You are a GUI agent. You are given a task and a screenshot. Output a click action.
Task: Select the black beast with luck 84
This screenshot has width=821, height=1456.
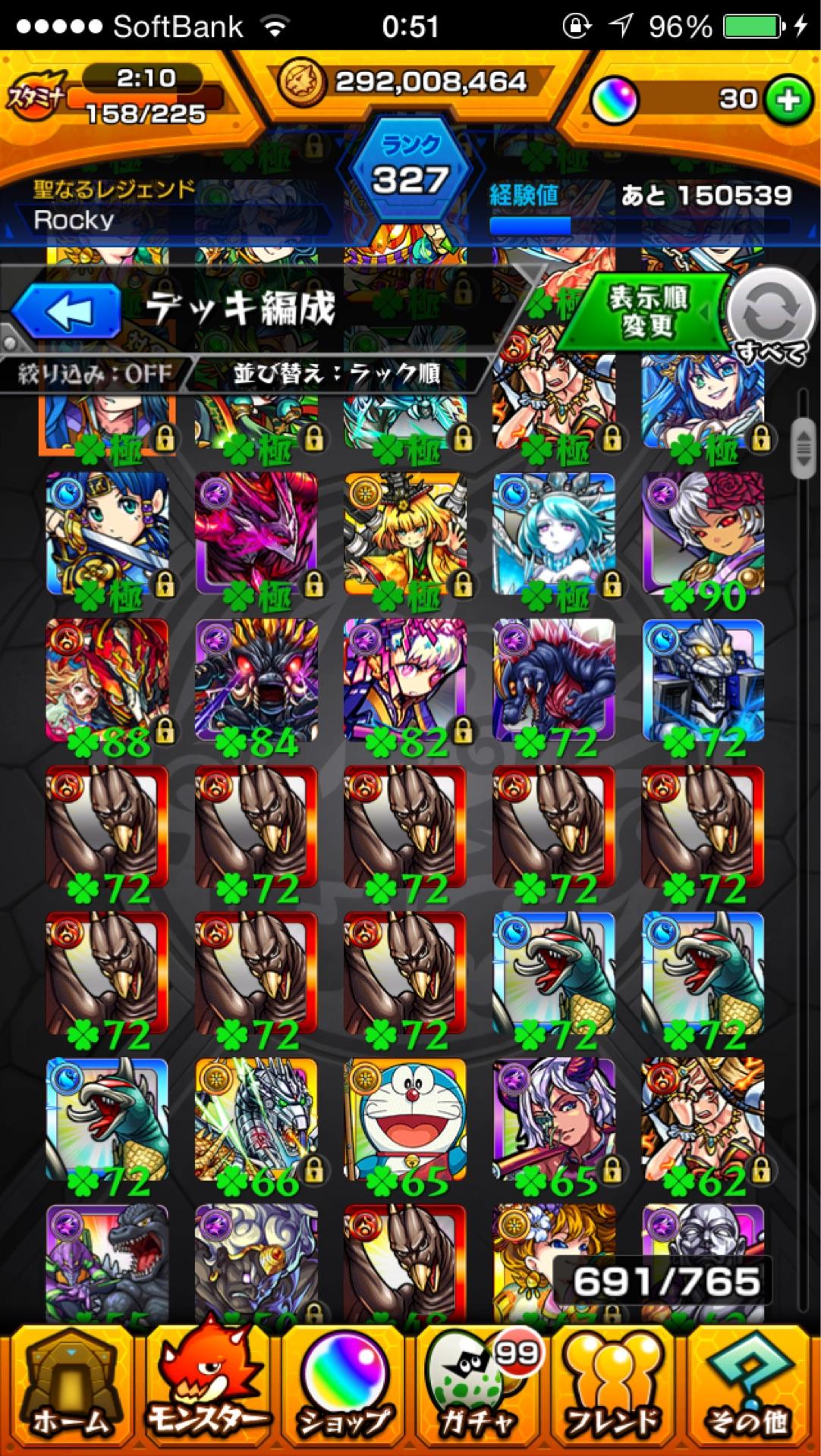tap(256, 681)
